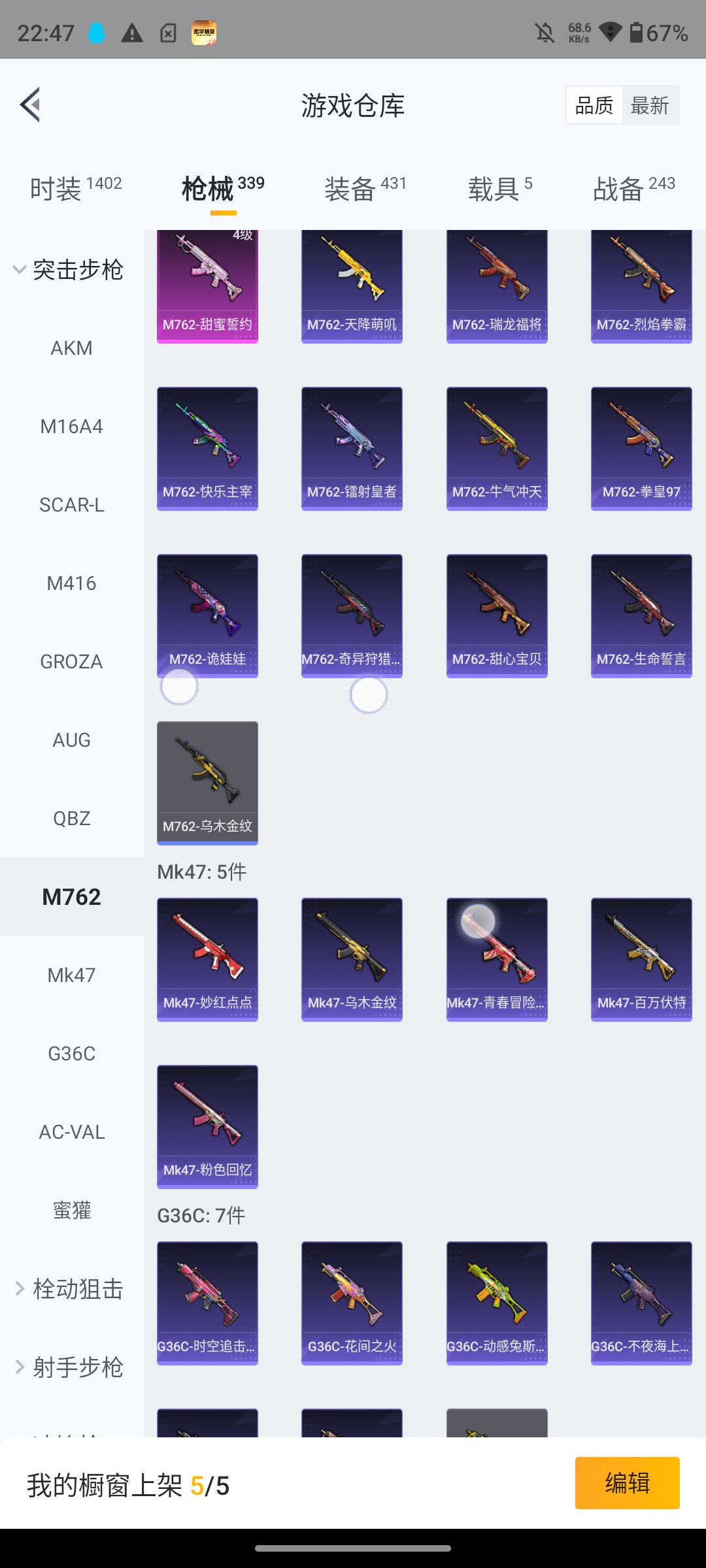This screenshot has height=1568, width=706.
Task: Open the 装备 tab
Action: click(x=365, y=189)
